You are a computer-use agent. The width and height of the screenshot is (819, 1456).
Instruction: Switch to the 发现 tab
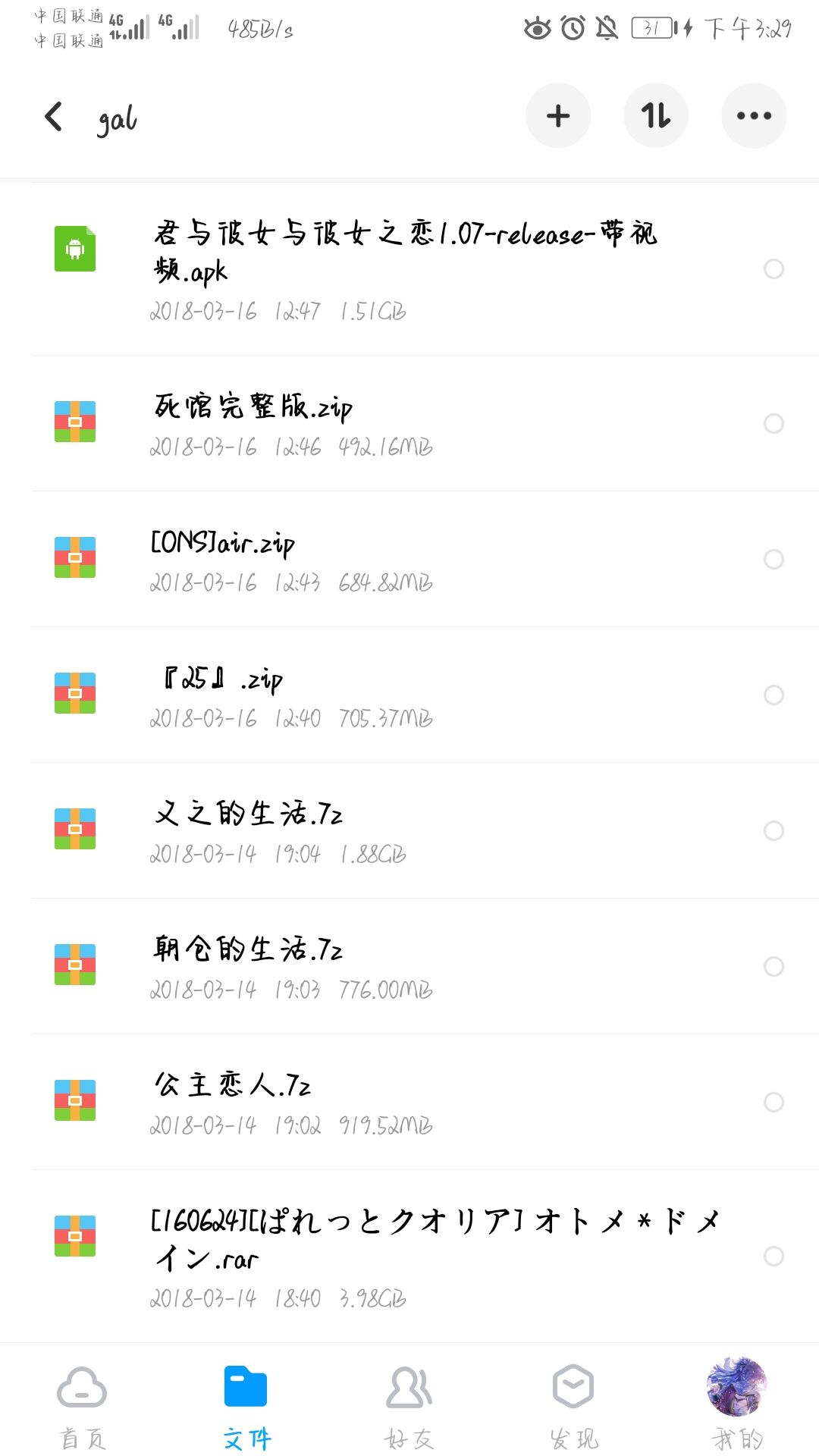click(573, 1407)
